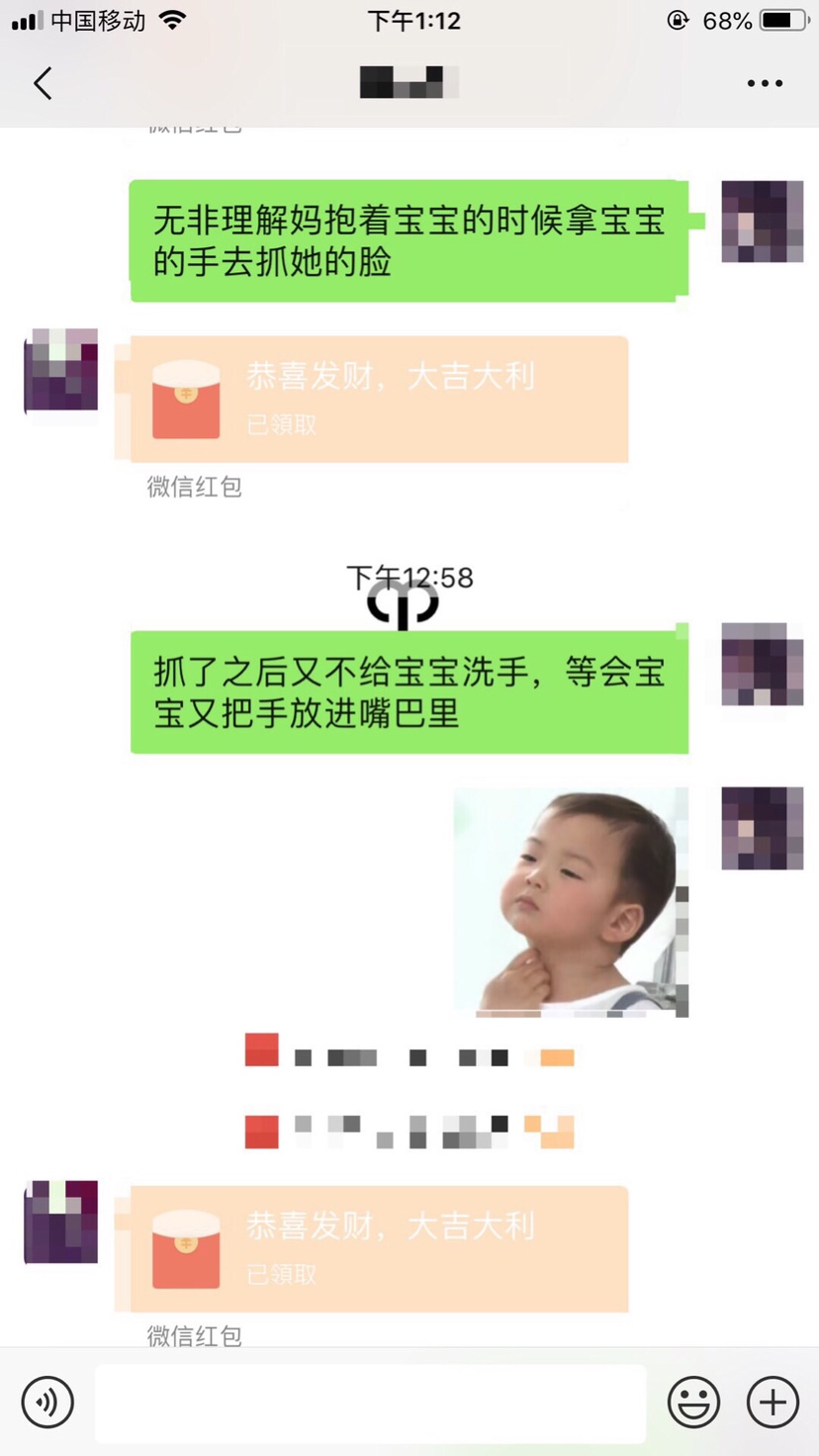View the toddler sticker image
The height and width of the screenshot is (1456, 819).
[571, 902]
